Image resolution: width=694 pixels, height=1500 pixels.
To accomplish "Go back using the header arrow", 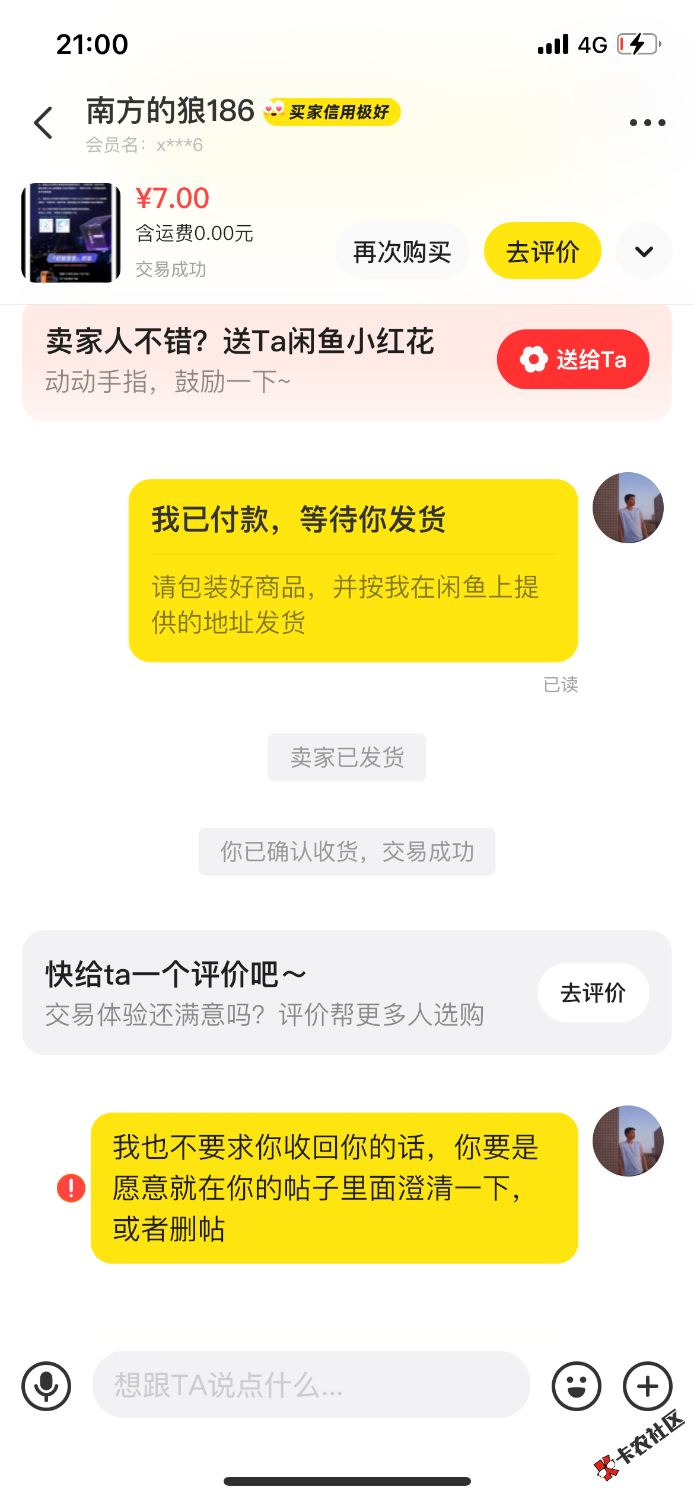I will pyautogui.click(x=43, y=123).
